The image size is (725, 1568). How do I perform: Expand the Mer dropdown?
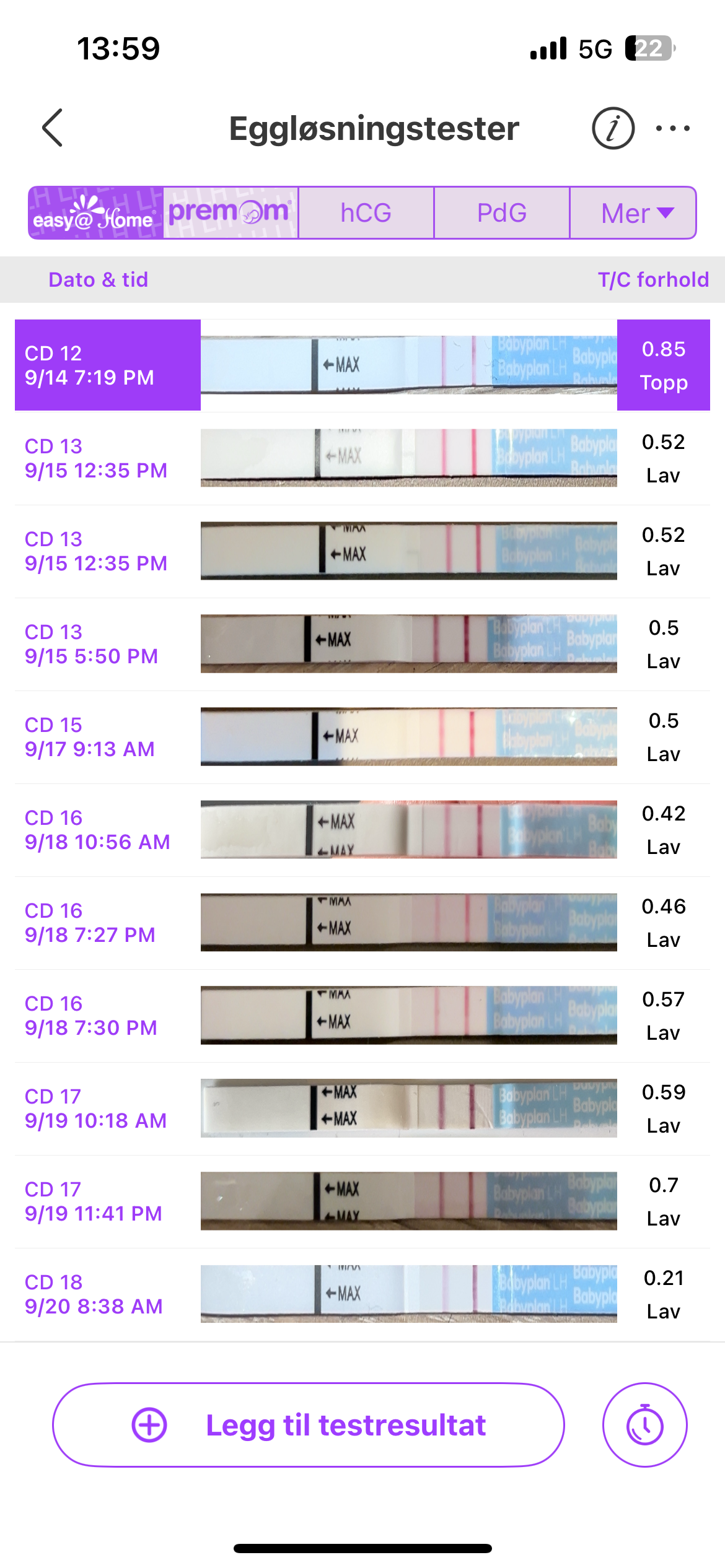coord(633,212)
